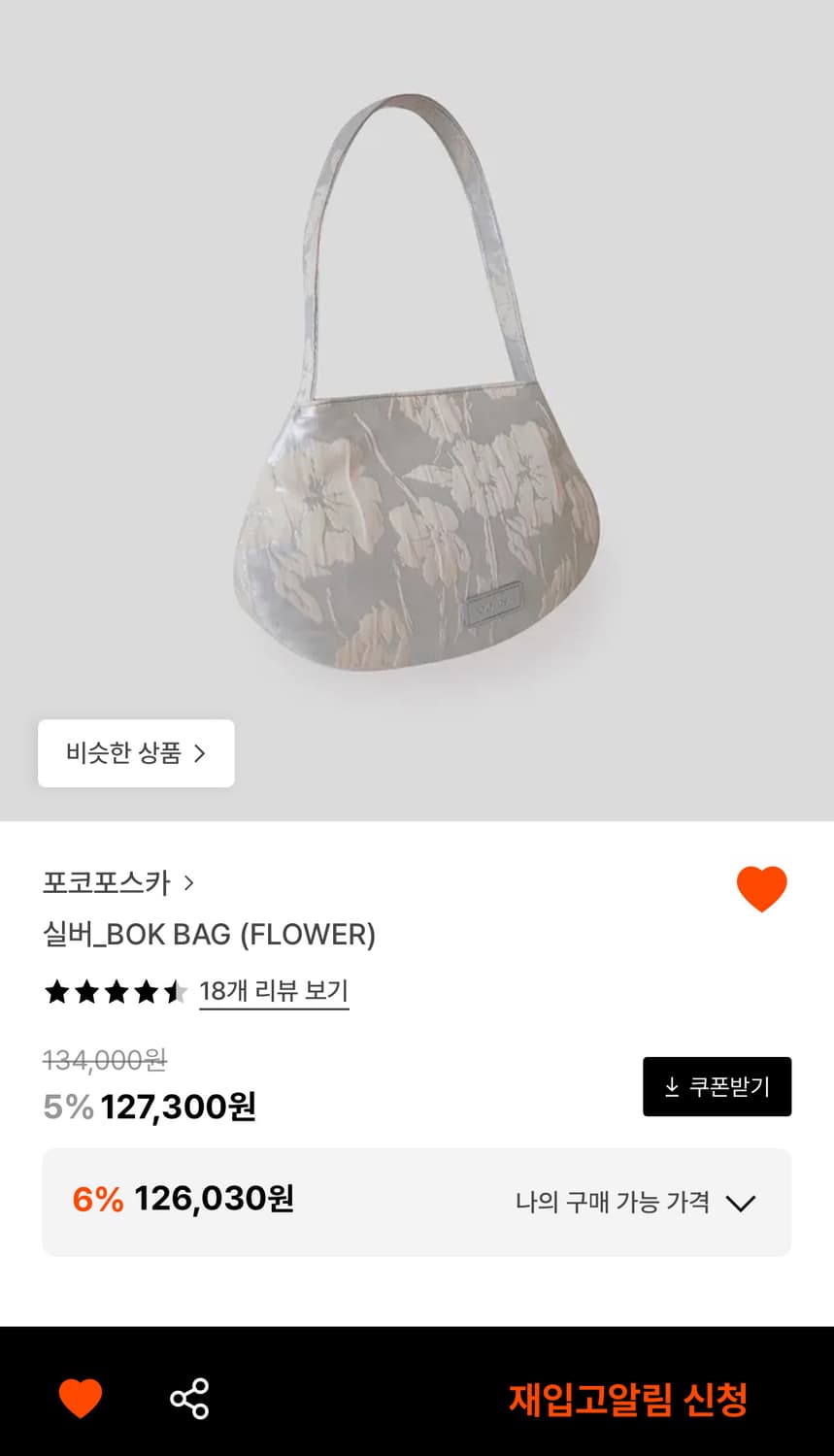The height and width of the screenshot is (1456, 834).
Task: Click the third star in the rating row
Action: click(x=114, y=992)
